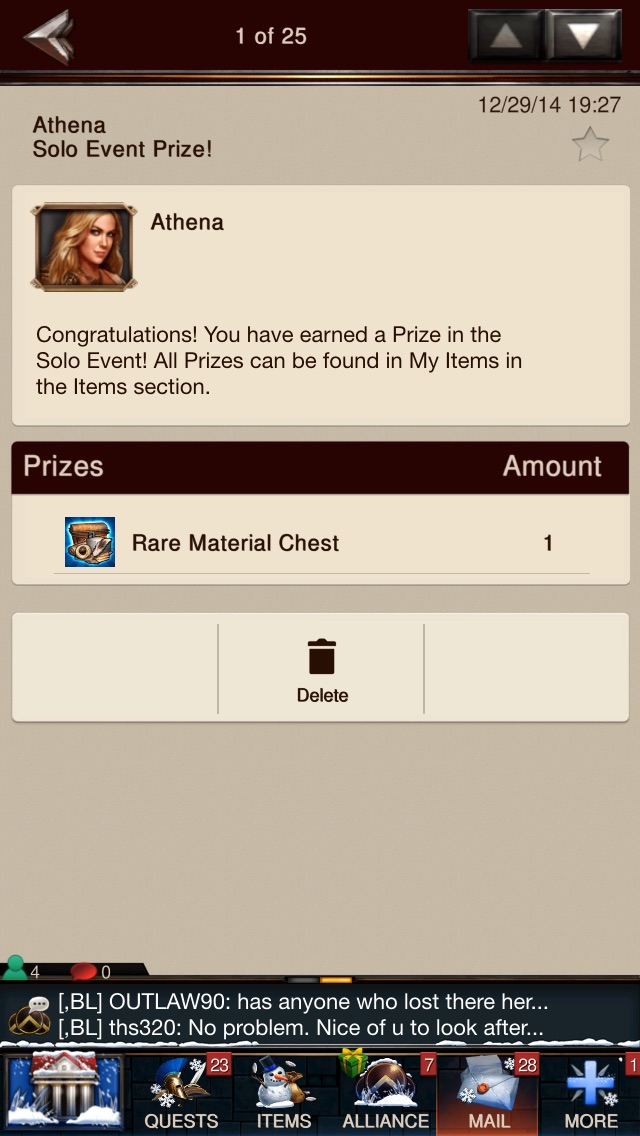This screenshot has width=640, height=1136.
Task: Open the Rare Material Chest prize
Action: 320,542
